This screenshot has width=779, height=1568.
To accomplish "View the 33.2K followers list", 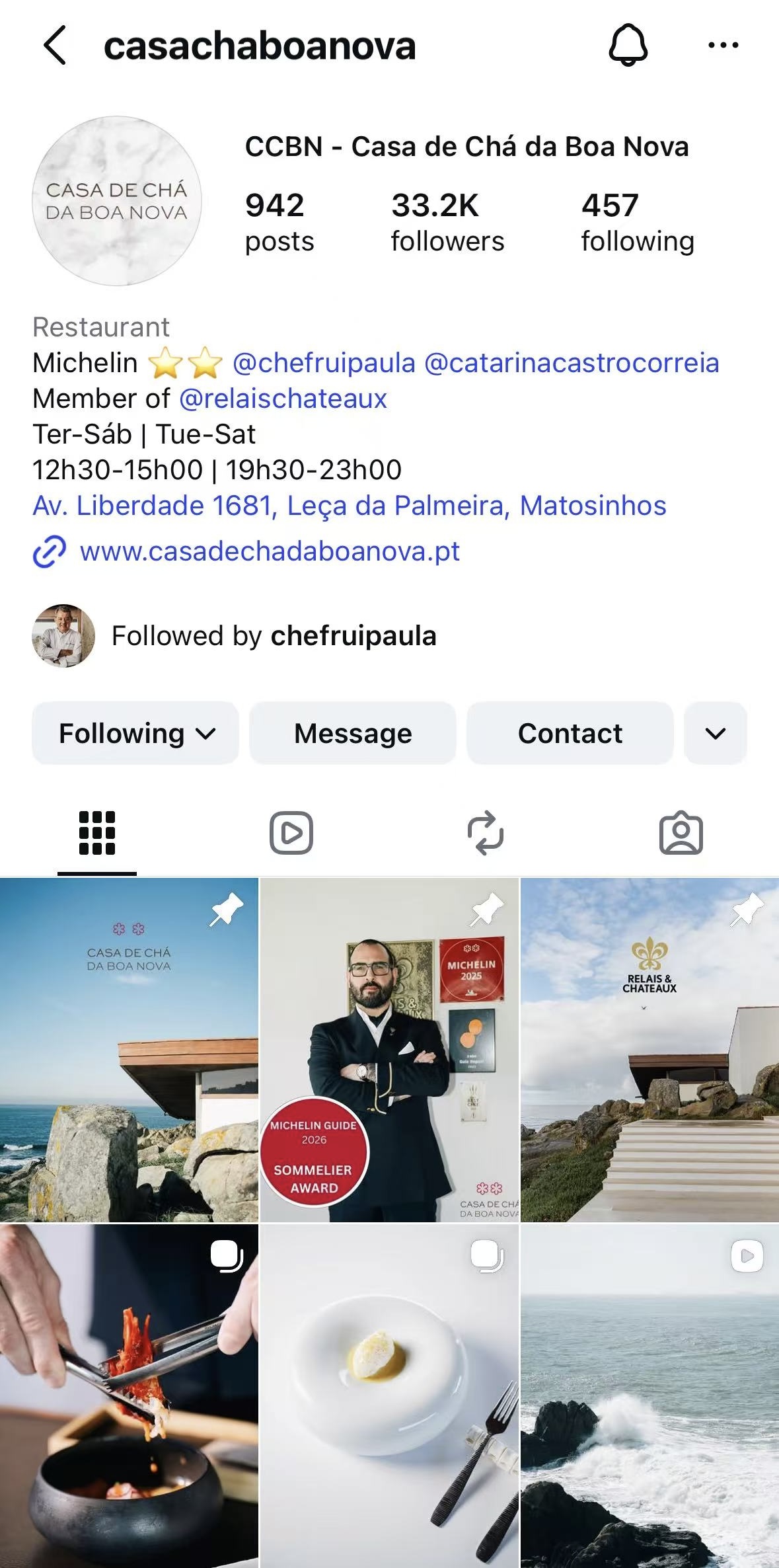I will (x=447, y=222).
